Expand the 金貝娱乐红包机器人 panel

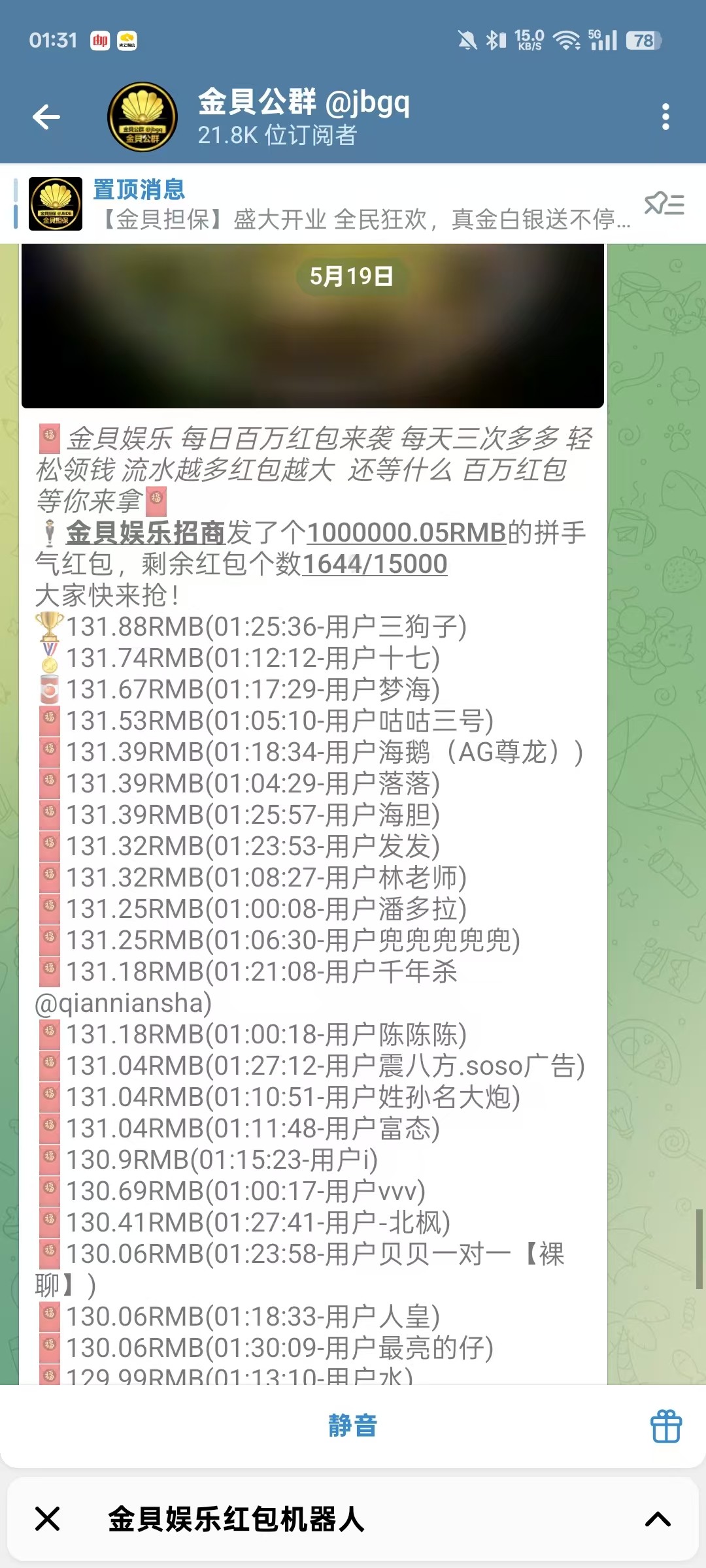658,1519
